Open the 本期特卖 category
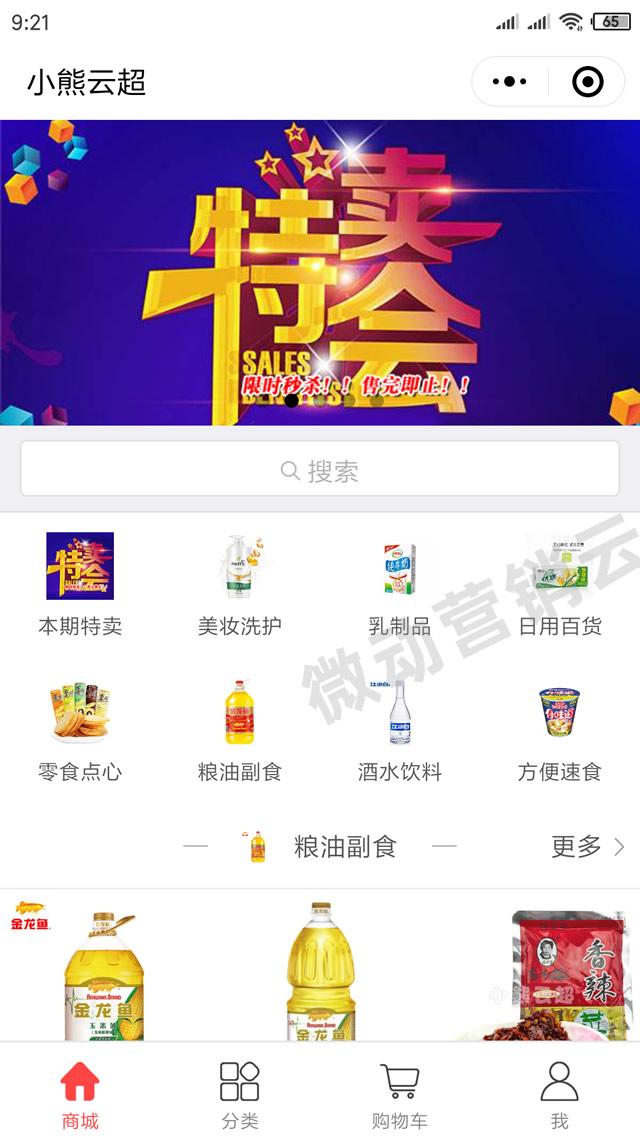Screen dimensions: 640x1138 [x=80, y=585]
